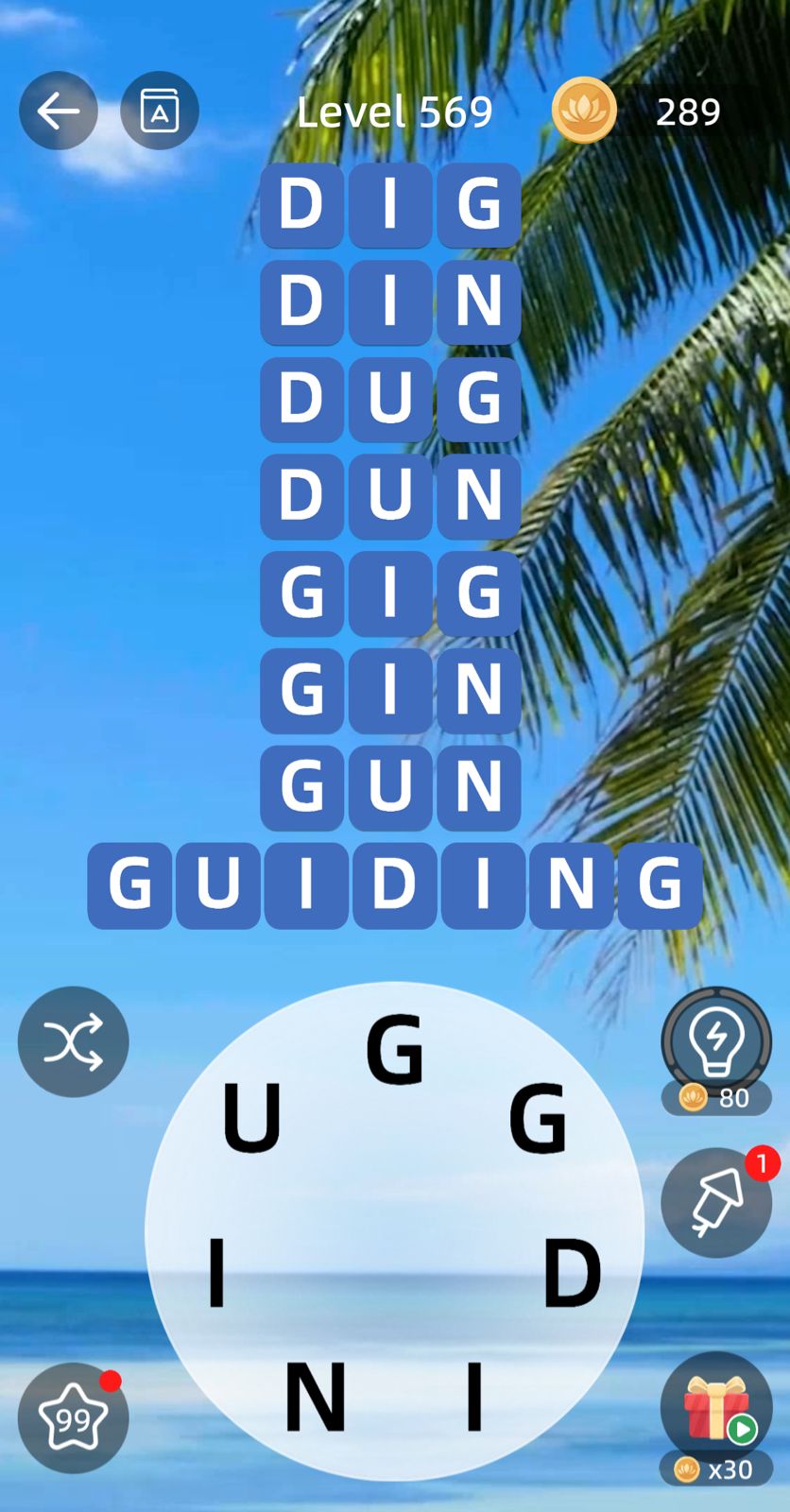Use the rocket firework booster
The image size is (790, 1512).
click(715, 1202)
